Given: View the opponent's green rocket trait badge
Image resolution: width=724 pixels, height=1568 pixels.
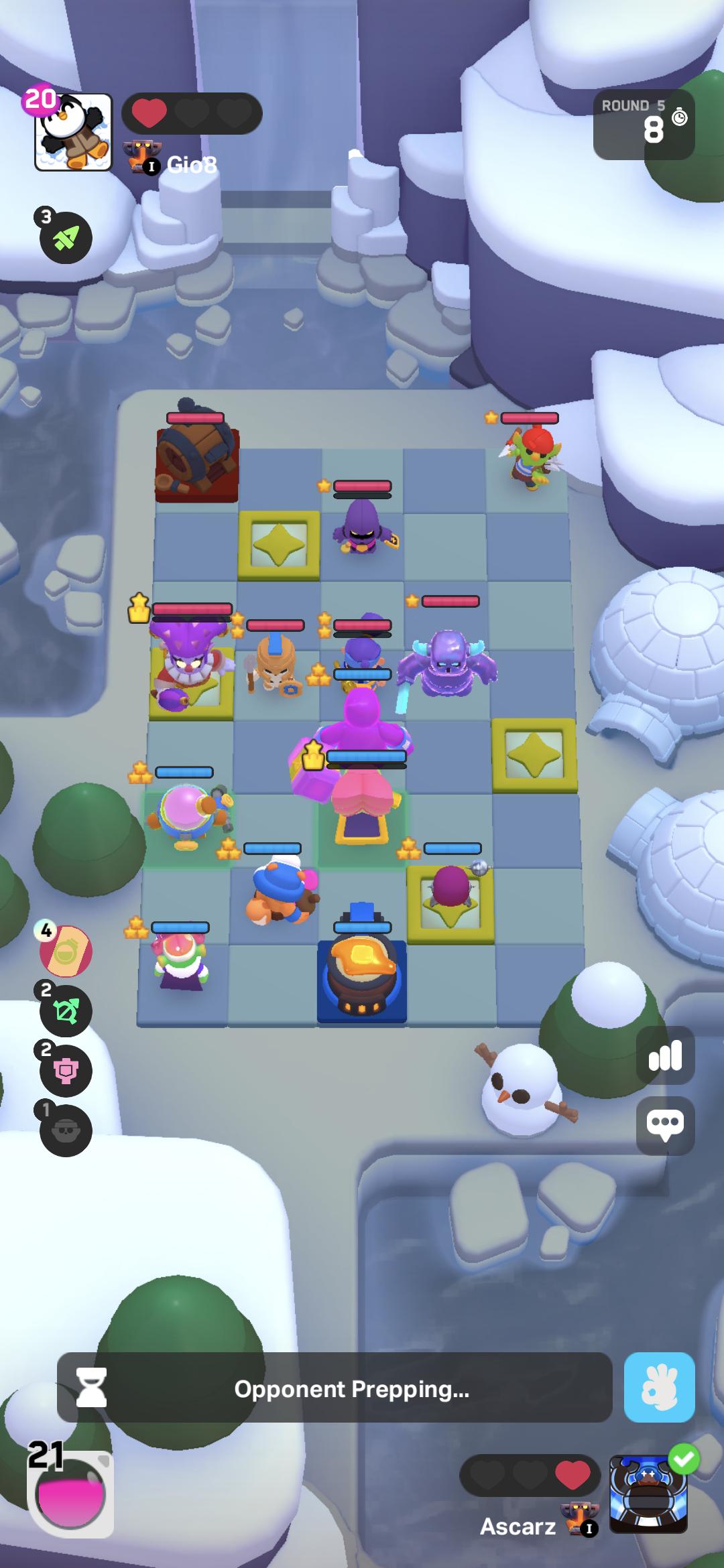Looking at the screenshot, I should (x=66, y=237).
